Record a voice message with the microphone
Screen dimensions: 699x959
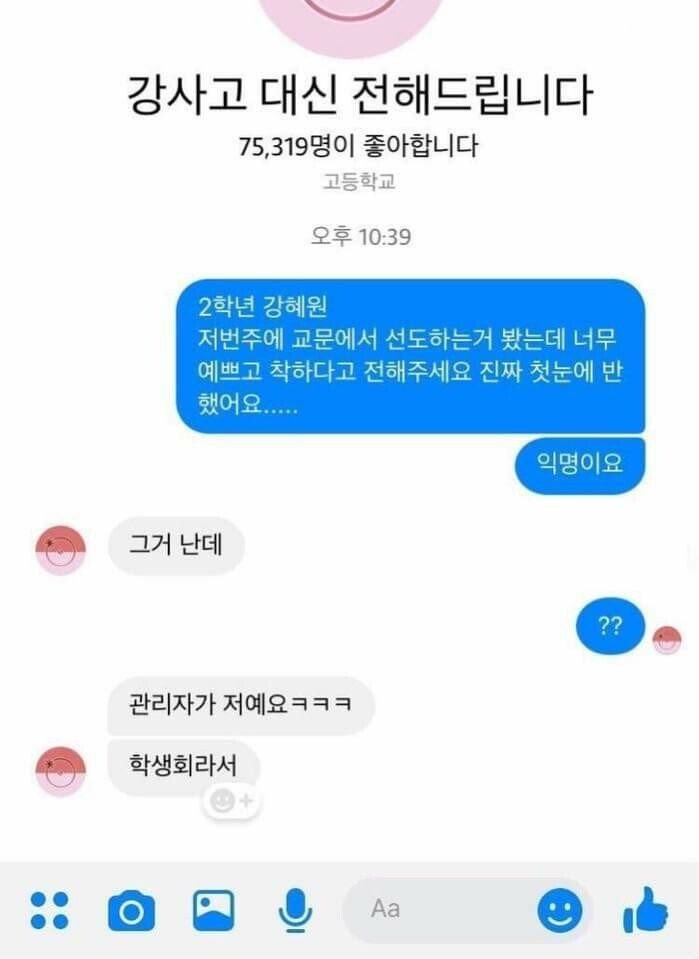[x=295, y=909]
